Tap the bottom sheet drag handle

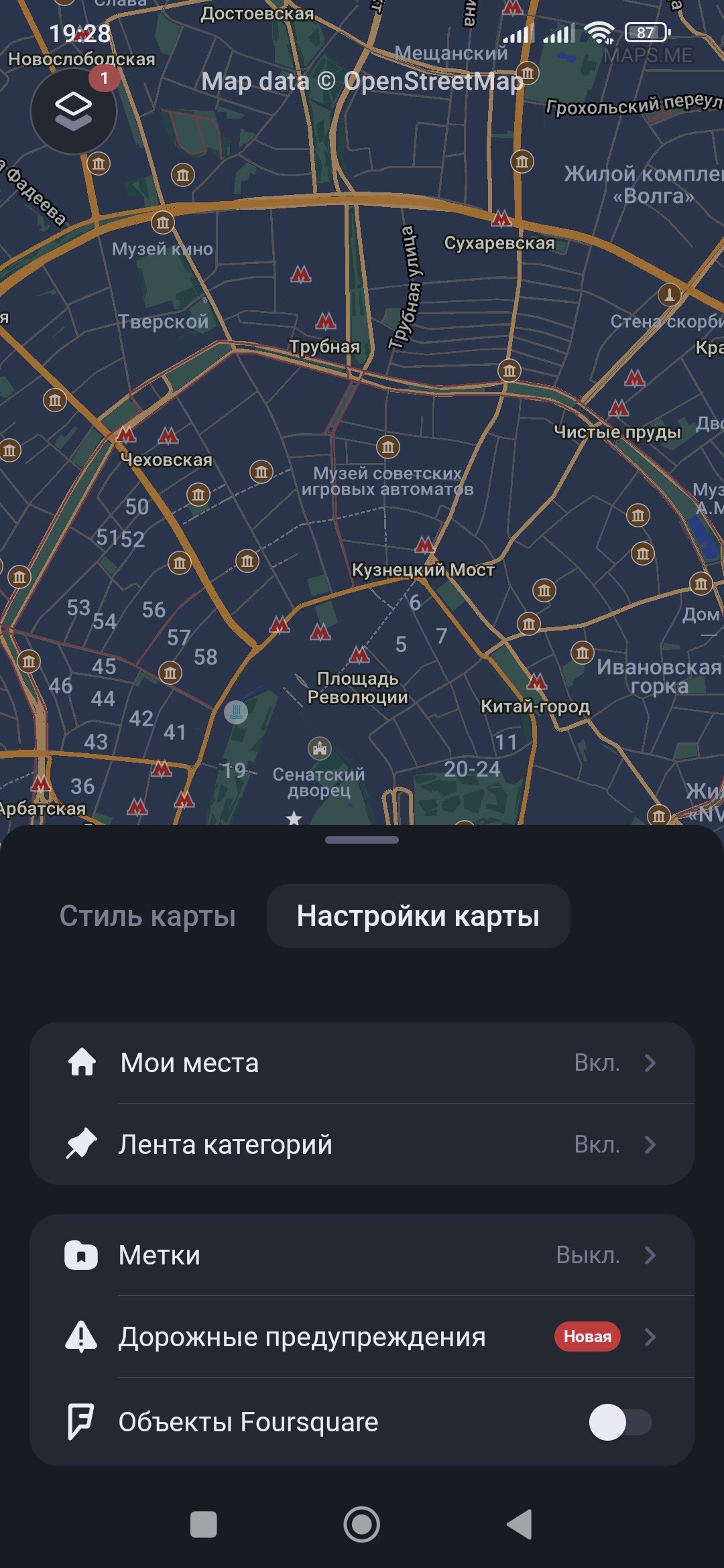(362, 840)
